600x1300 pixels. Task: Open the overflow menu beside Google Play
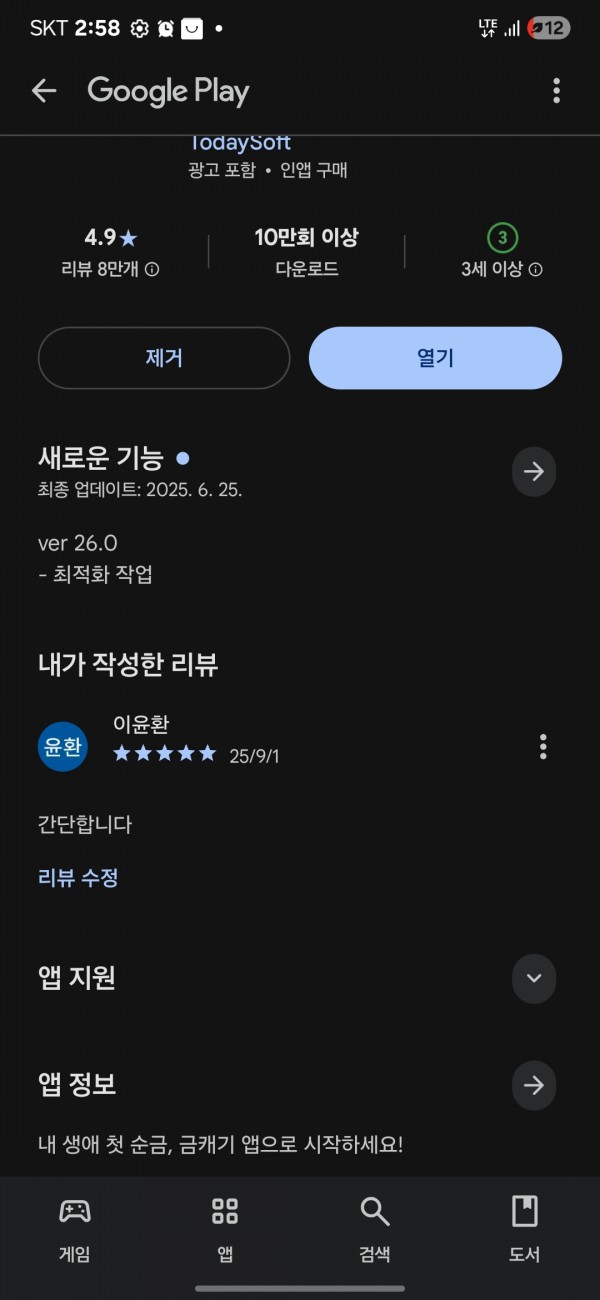click(x=556, y=91)
